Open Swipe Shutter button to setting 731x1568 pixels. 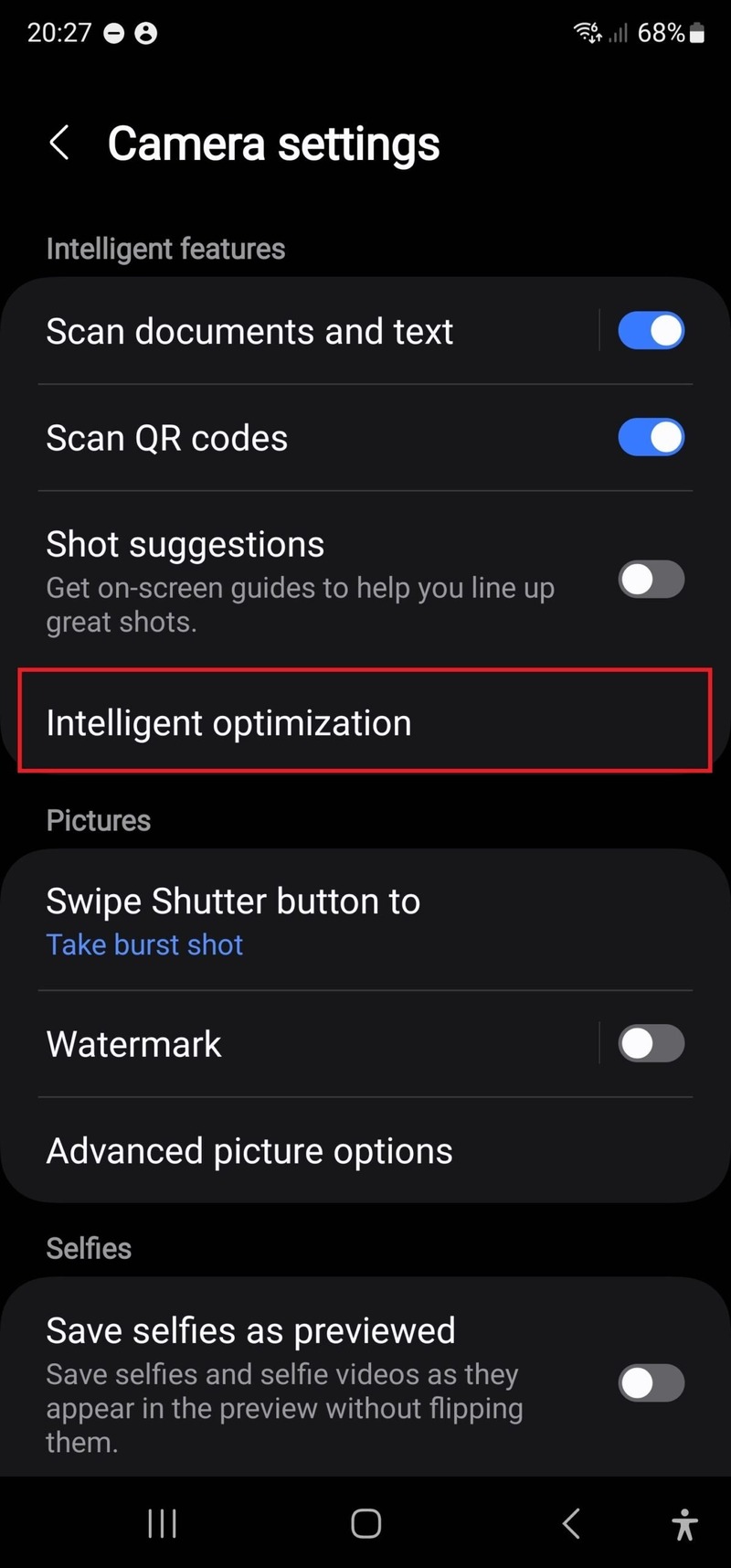point(365,921)
